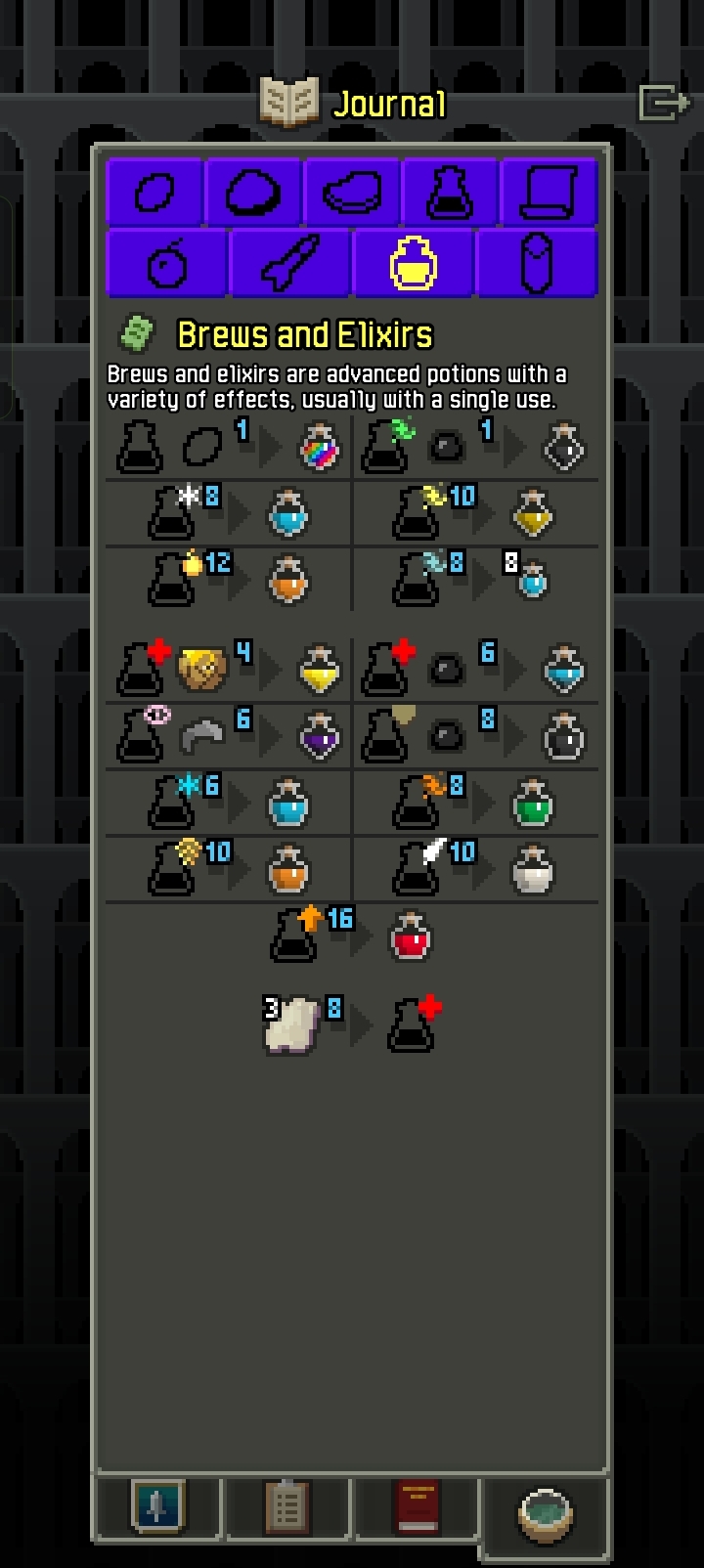This screenshot has width=704, height=1568.
Task: Switch to the food category page
Action: pyautogui.click(x=351, y=192)
